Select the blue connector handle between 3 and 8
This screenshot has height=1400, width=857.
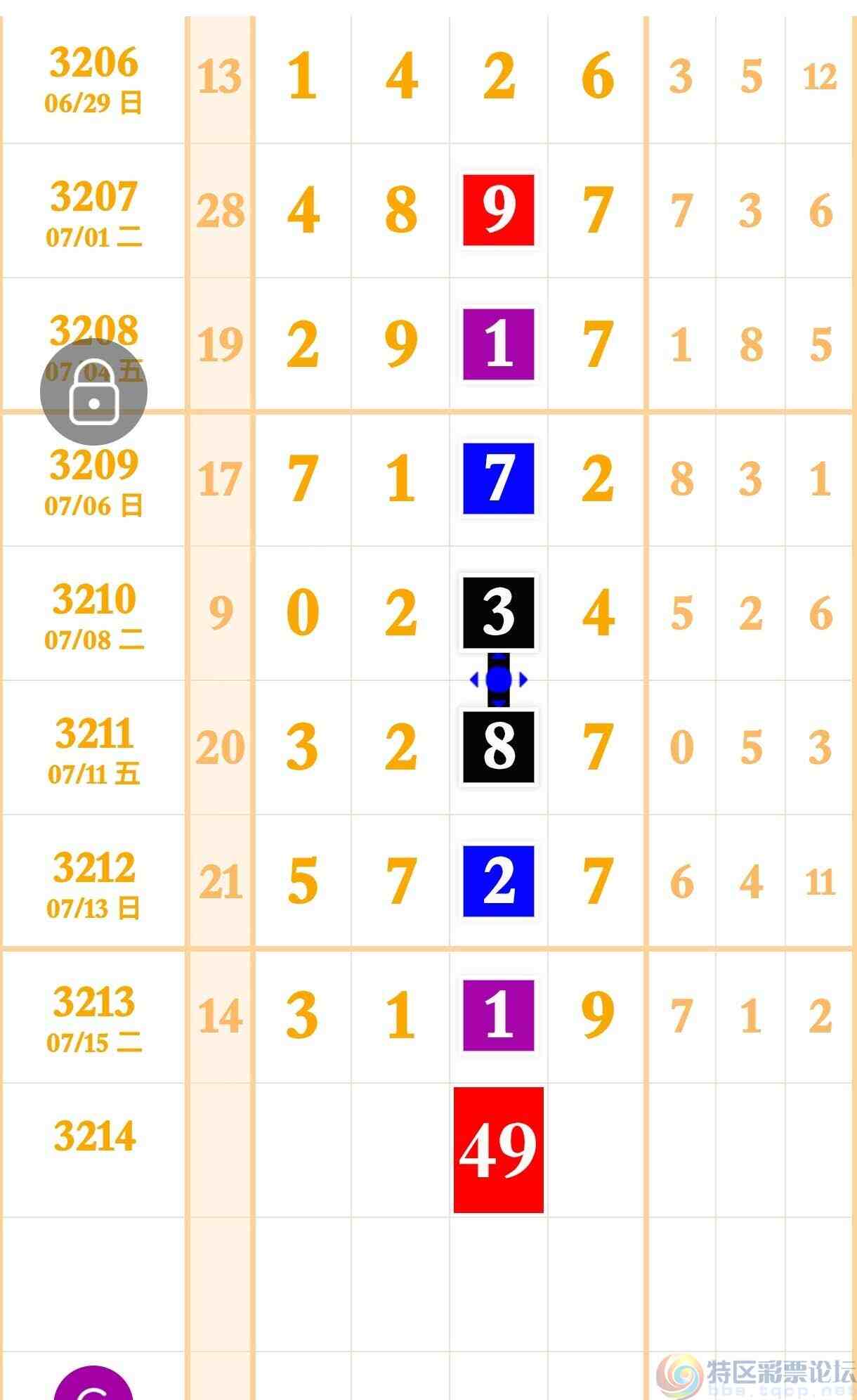click(499, 680)
